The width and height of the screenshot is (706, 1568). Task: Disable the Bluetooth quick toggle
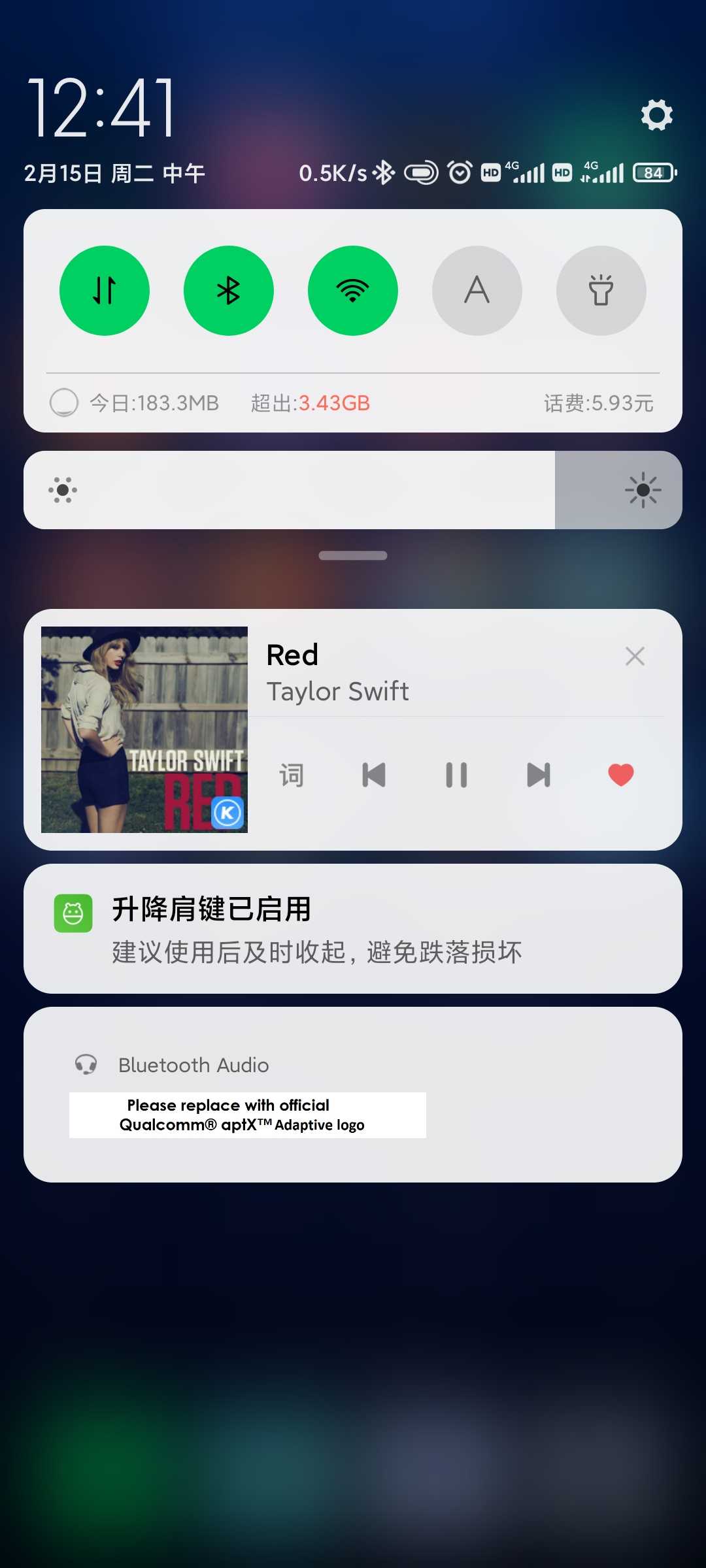tap(229, 291)
